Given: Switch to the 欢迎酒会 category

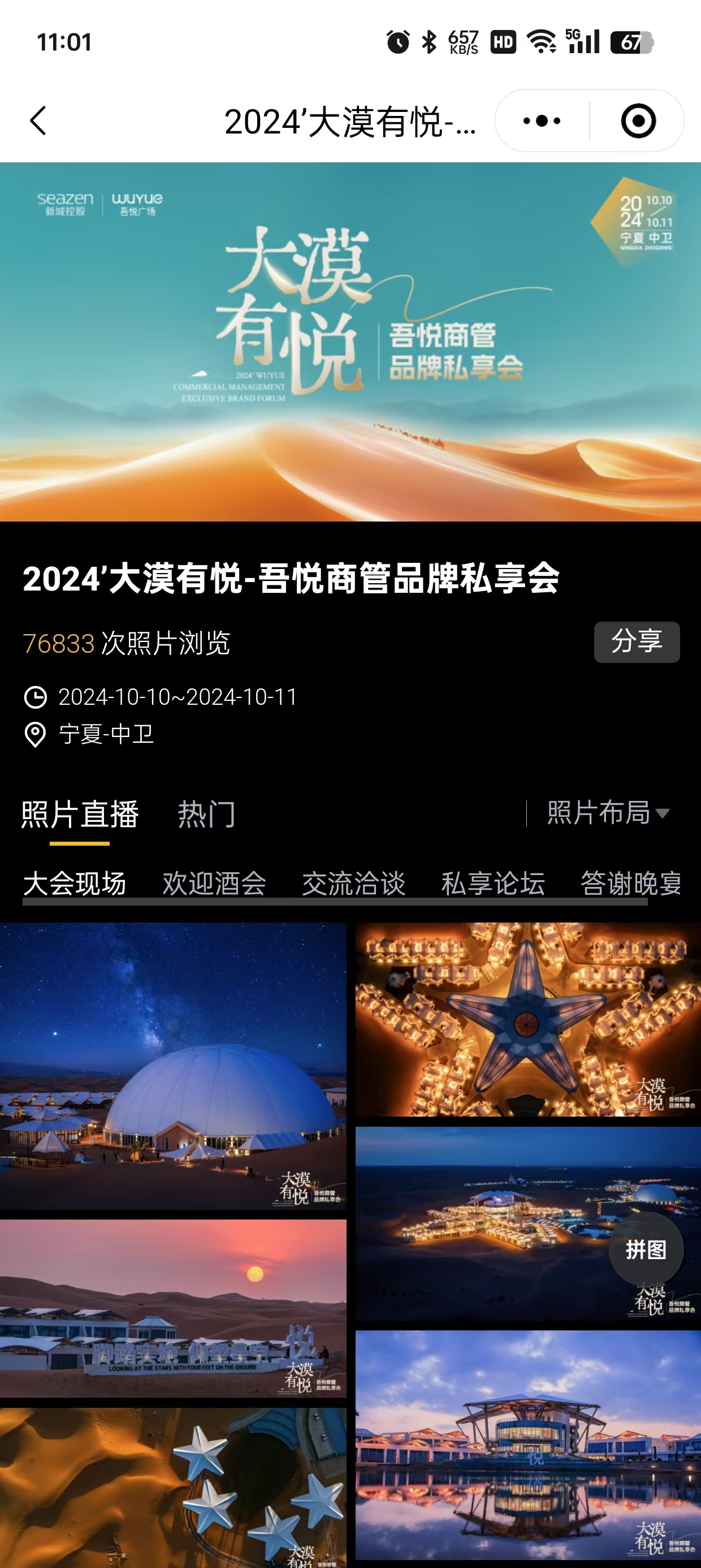Looking at the screenshot, I should pos(214,883).
